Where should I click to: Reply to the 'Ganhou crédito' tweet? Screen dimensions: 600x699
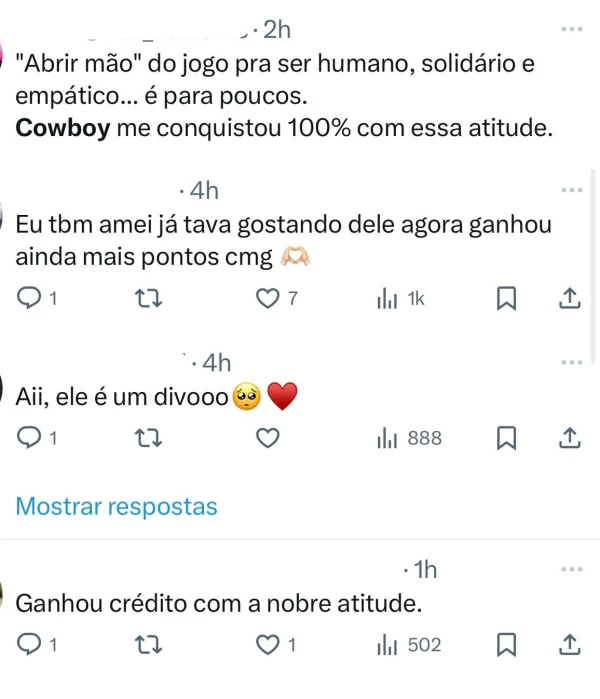click(30, 645)
